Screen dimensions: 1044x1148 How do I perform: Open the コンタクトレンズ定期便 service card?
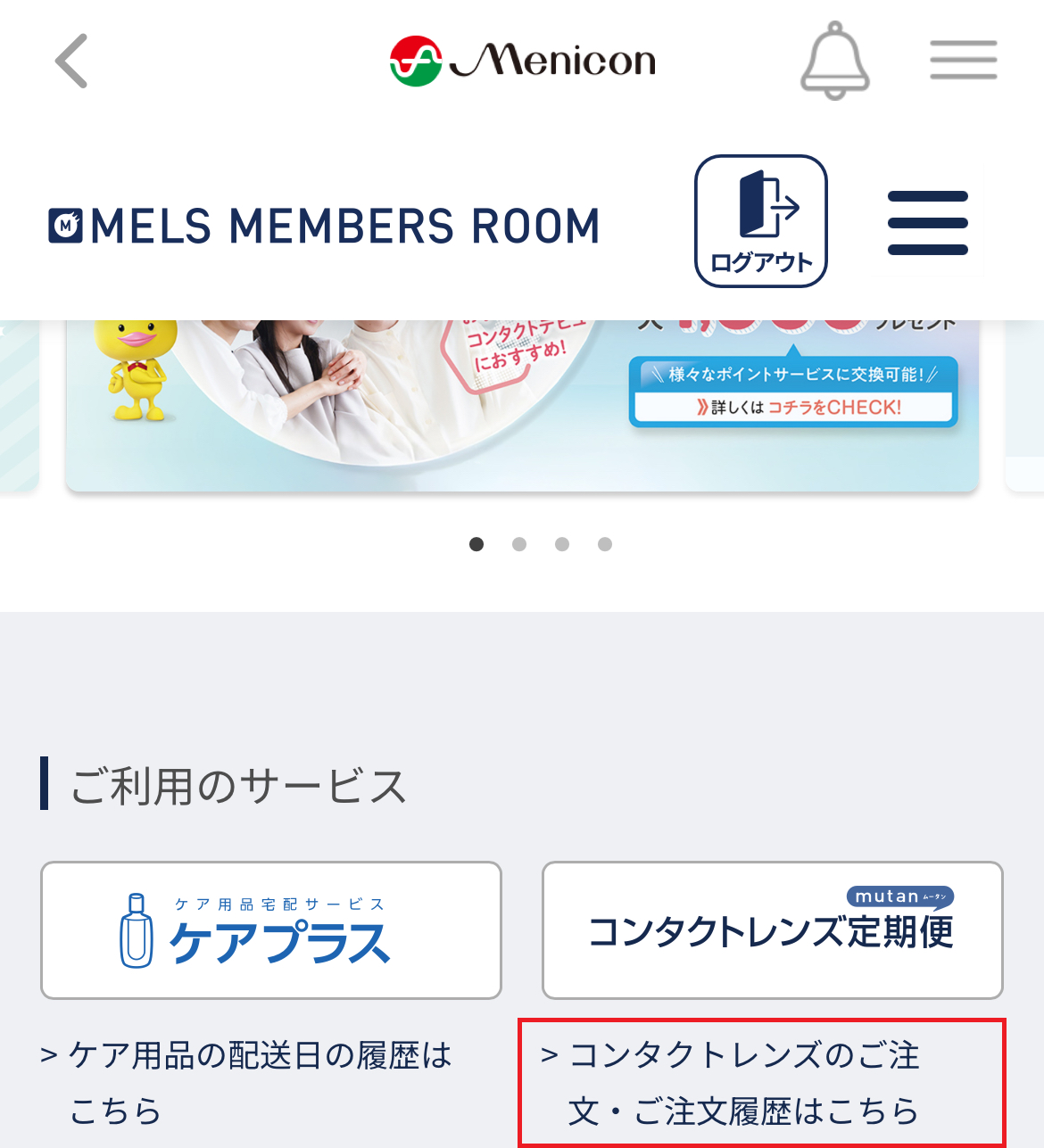[772, 930]
